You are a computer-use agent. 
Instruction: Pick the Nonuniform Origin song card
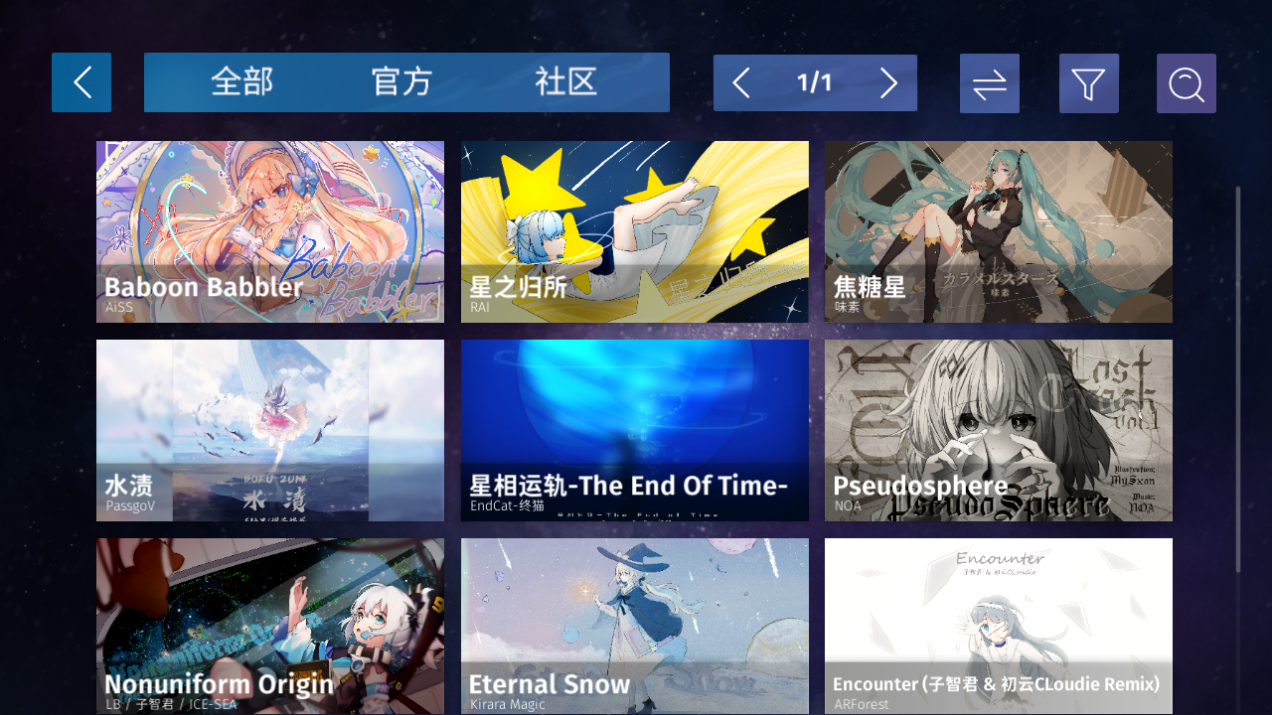270,625
